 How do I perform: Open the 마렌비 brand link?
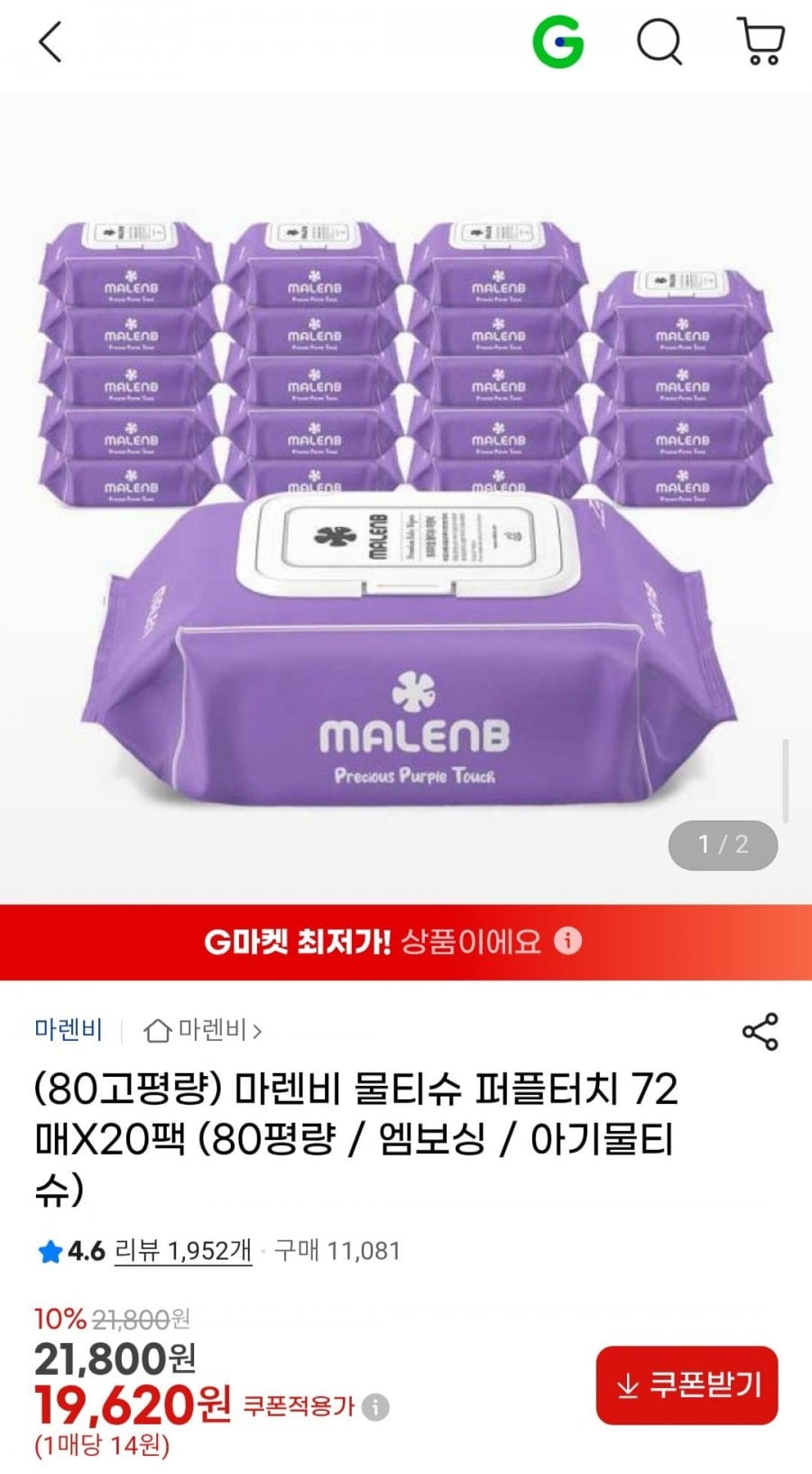[x=69, y=1029]
